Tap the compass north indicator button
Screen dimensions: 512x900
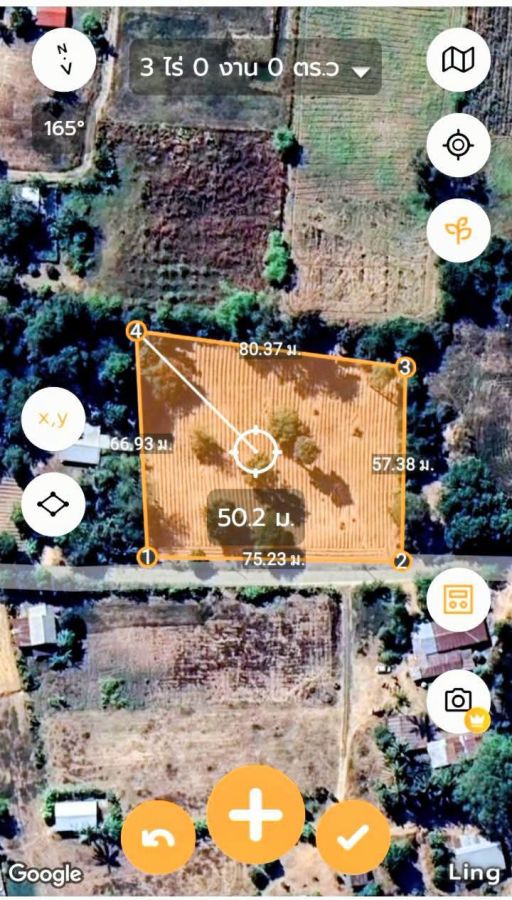pos(64,60)
